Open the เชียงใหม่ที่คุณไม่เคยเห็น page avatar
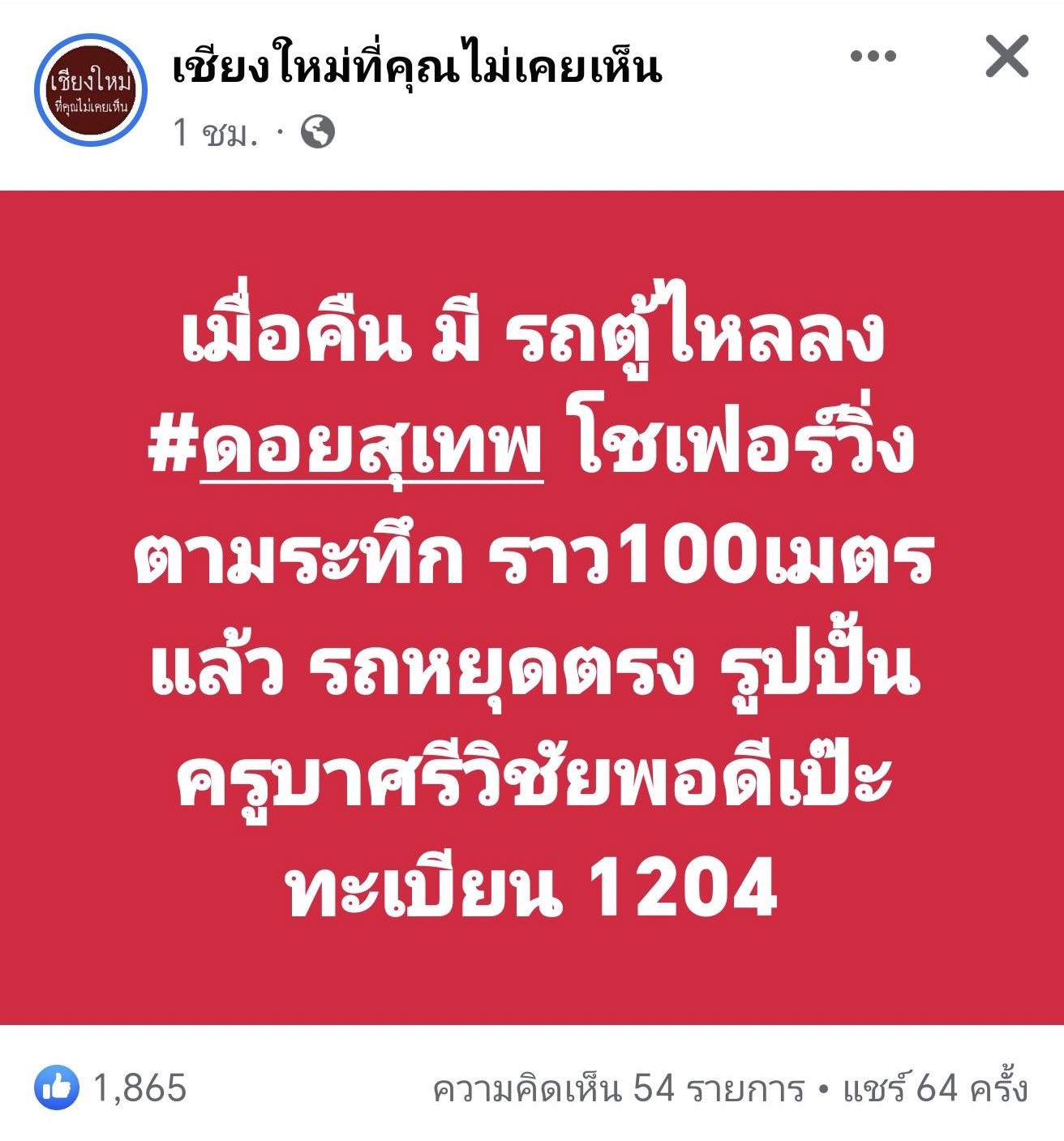 [90, 90]
